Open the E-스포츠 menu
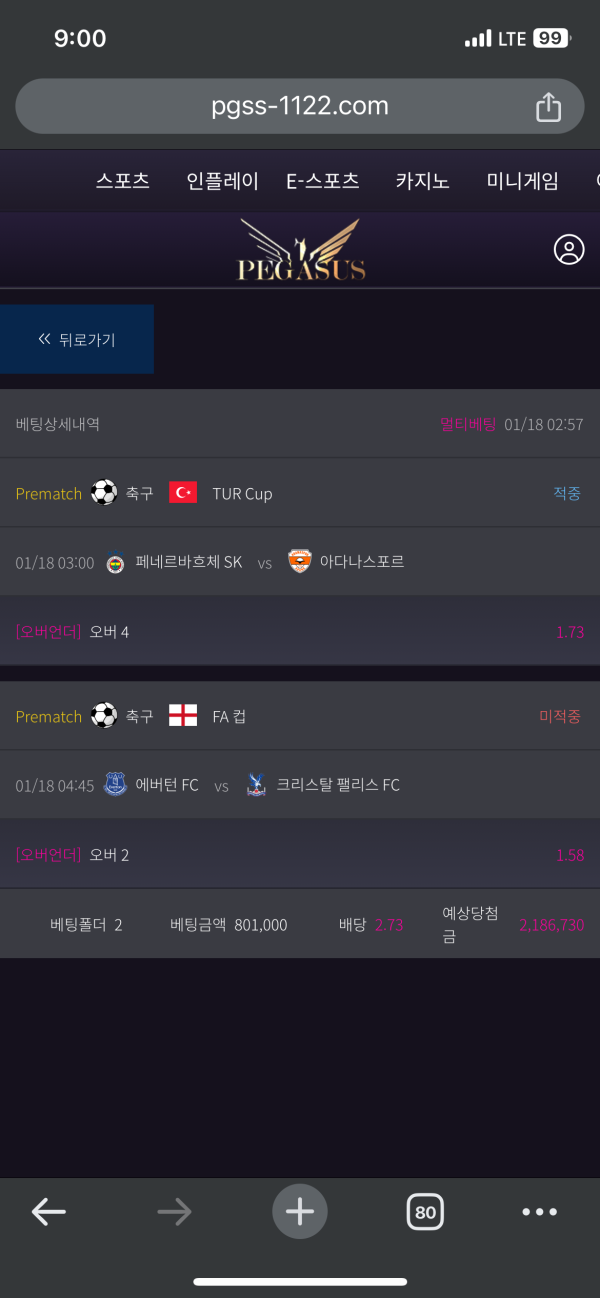600x1298 pixels. tap(322, 181)
